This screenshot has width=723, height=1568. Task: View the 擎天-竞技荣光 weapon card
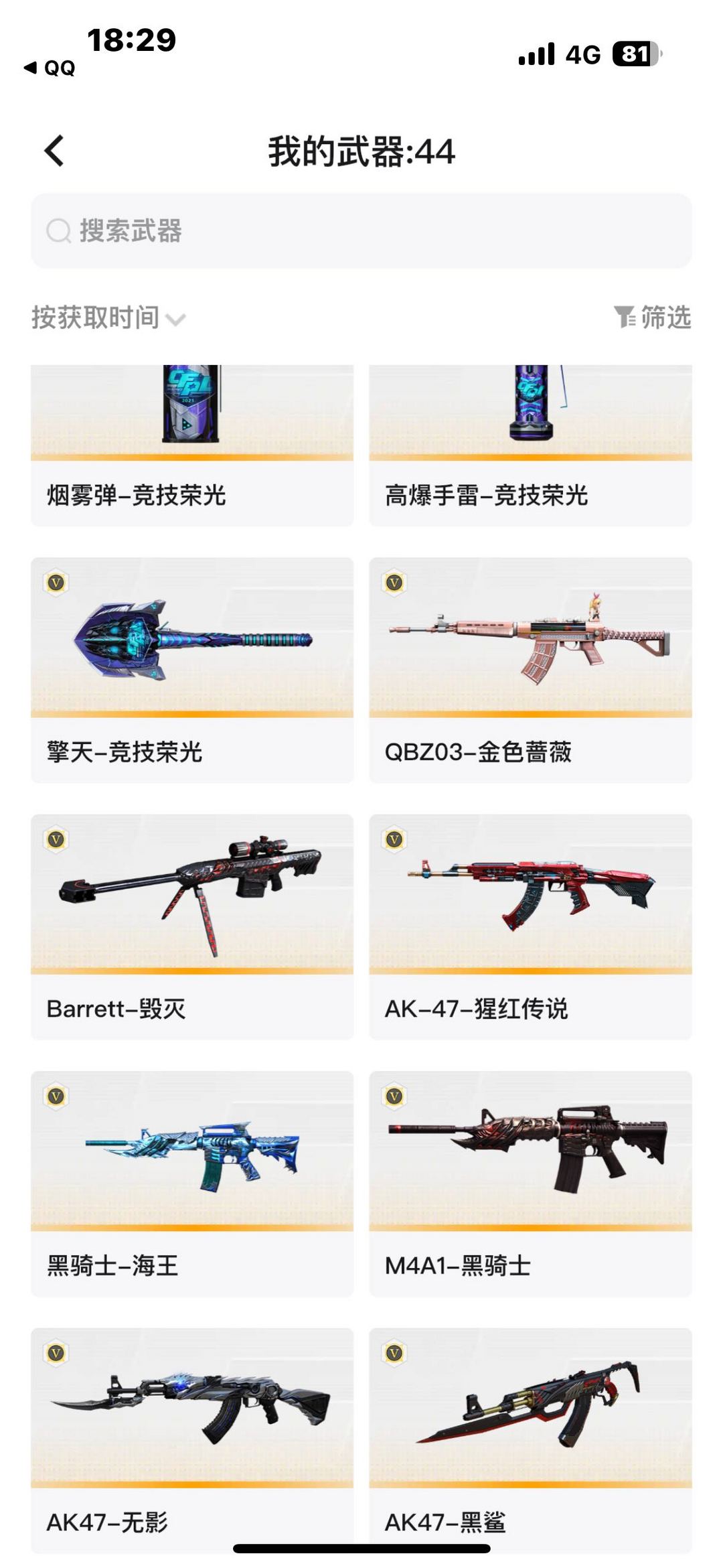point(192,670)
